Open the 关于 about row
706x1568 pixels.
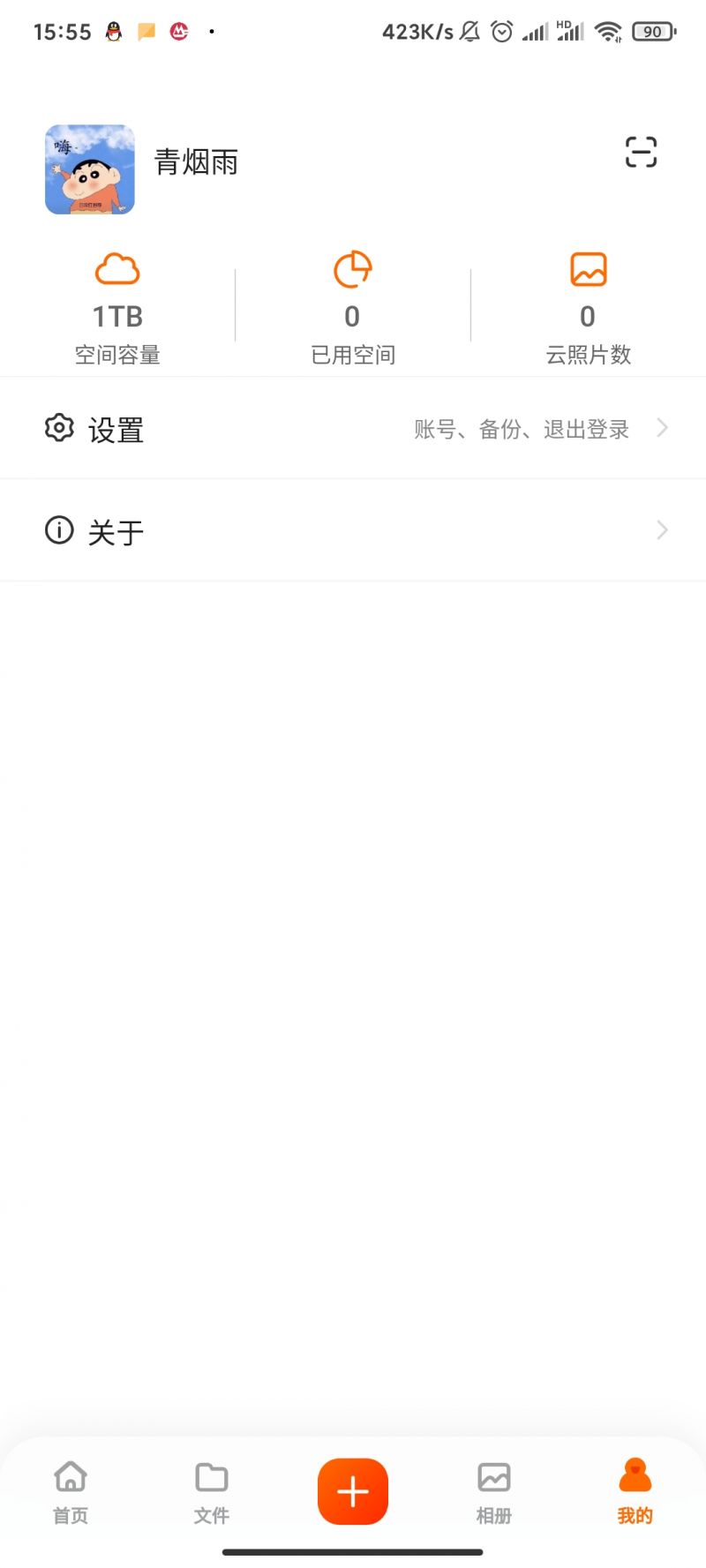(353, 531)
